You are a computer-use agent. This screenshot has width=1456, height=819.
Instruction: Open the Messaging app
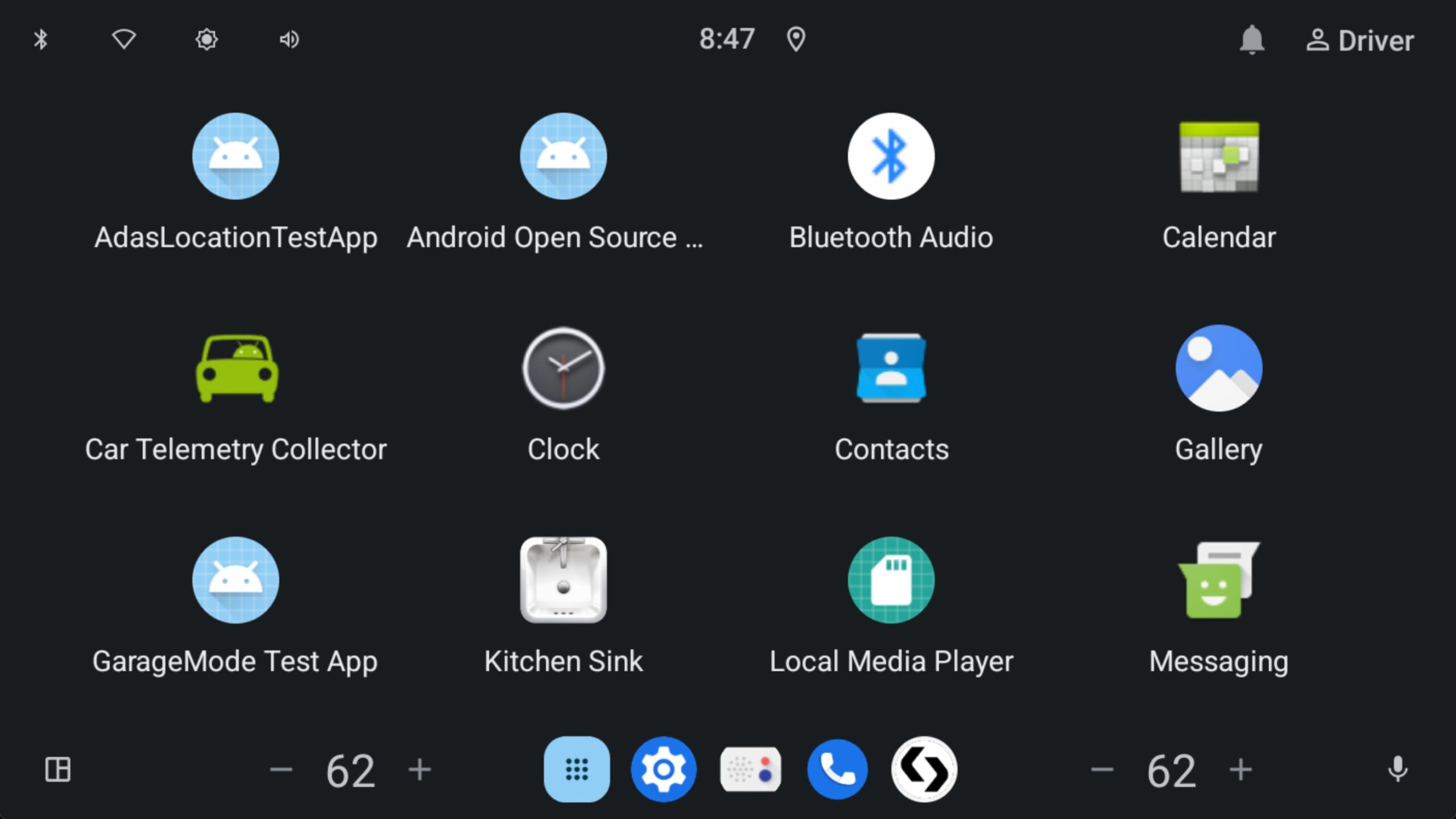(1218, 580)
